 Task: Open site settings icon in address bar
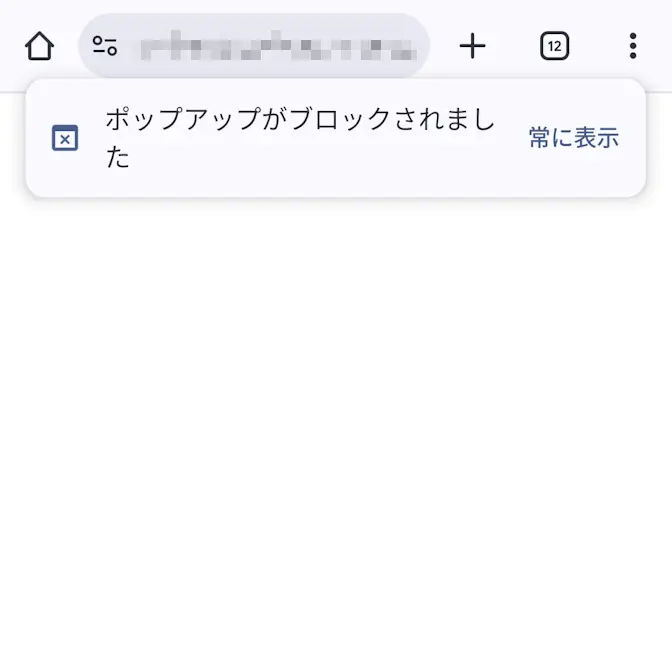click(105, 46)
